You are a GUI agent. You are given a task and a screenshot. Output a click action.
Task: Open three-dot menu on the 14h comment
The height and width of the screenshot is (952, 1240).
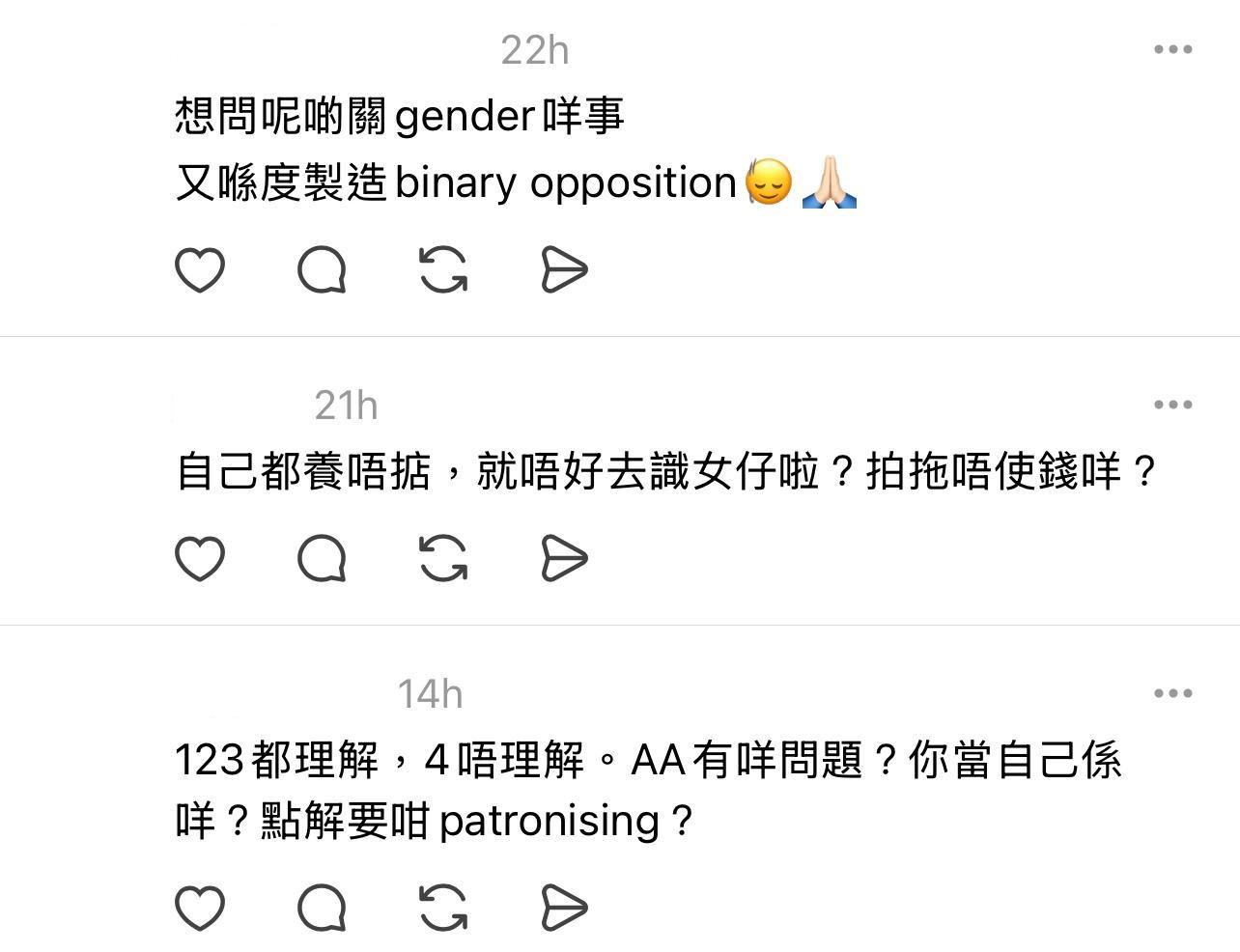[x=1172, y=693]
